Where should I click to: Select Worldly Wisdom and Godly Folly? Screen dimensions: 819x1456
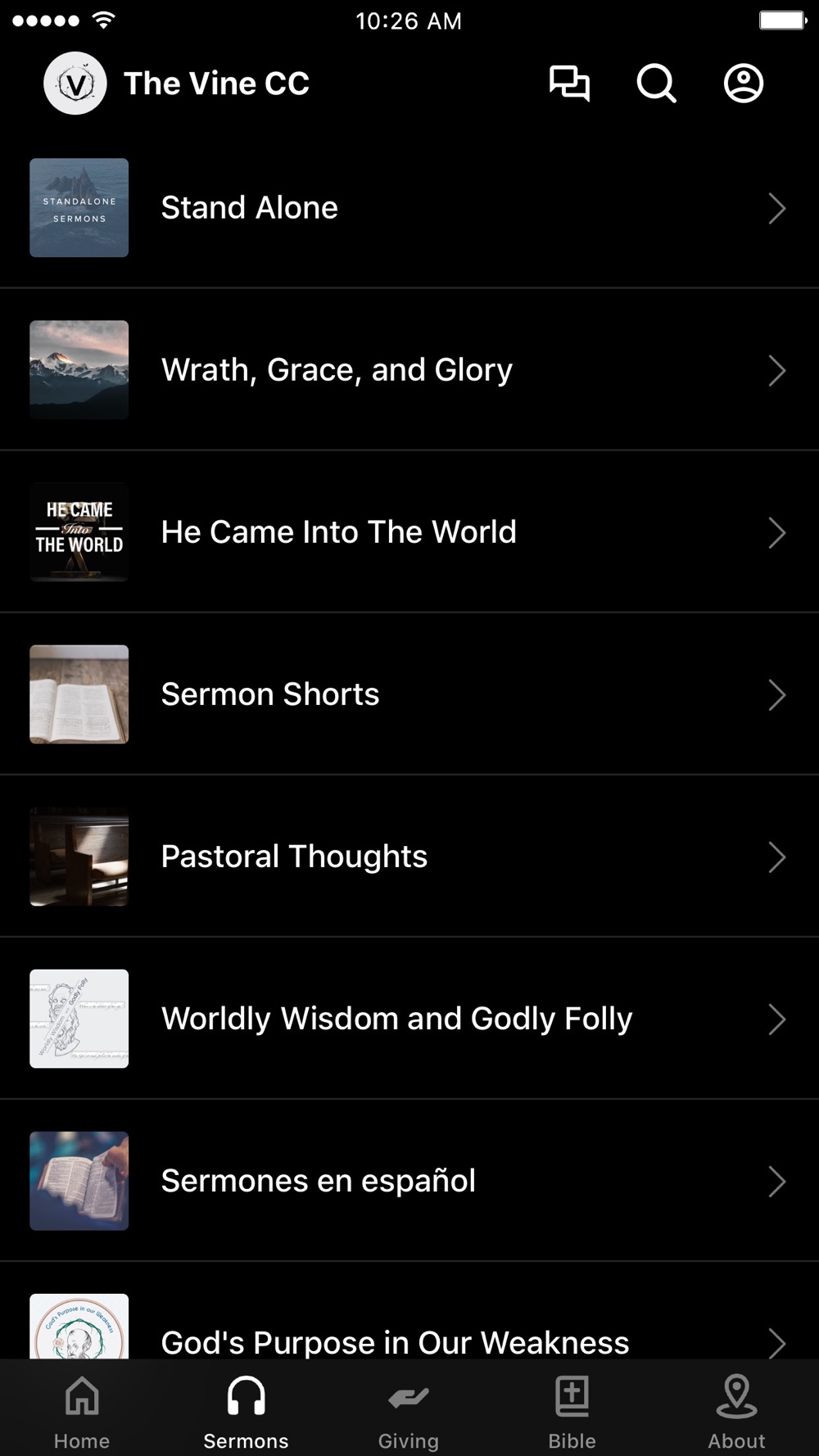click(x=409, y=1019)
